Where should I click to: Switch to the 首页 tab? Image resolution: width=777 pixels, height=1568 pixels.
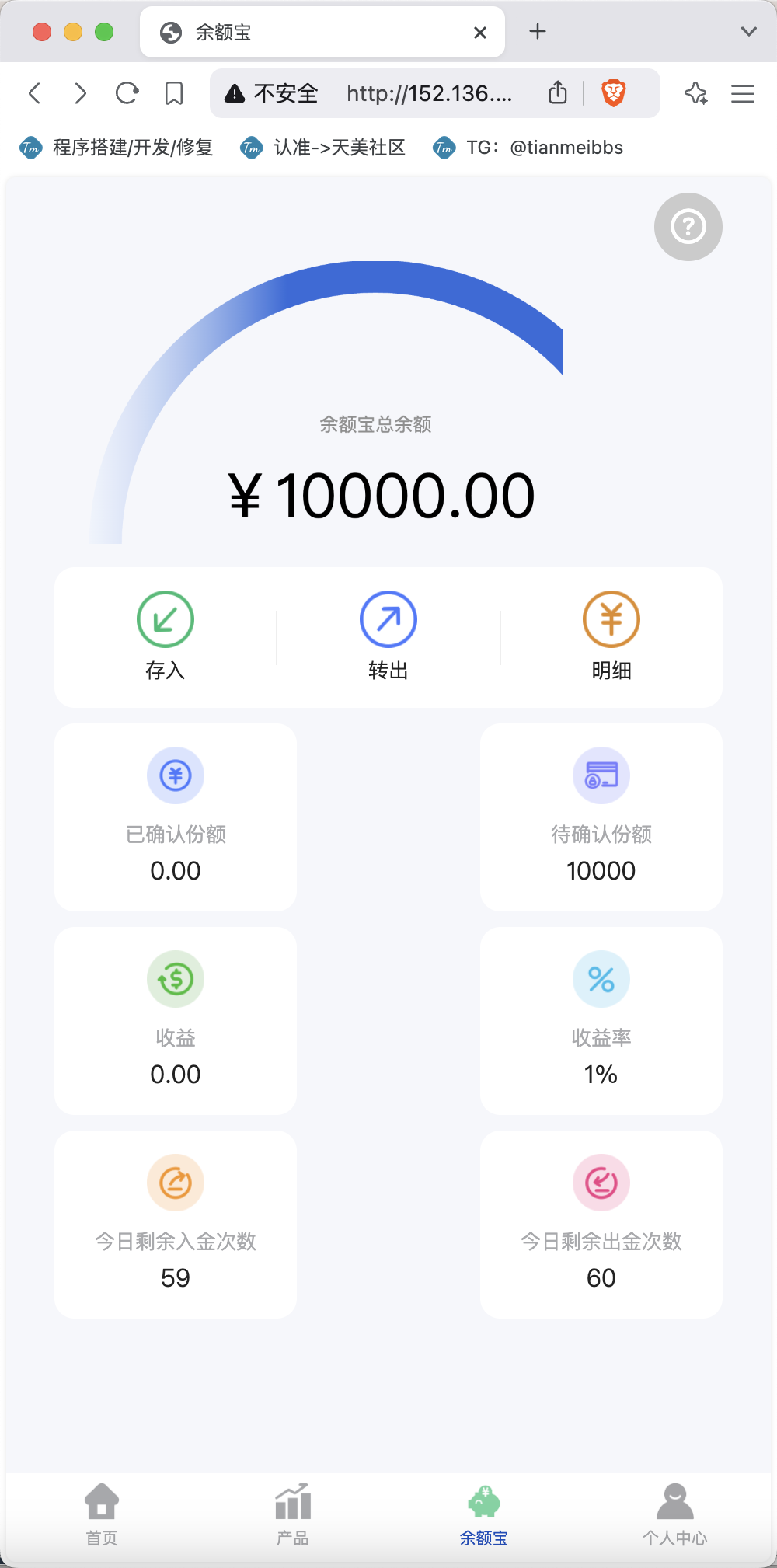coord(102,1514)
